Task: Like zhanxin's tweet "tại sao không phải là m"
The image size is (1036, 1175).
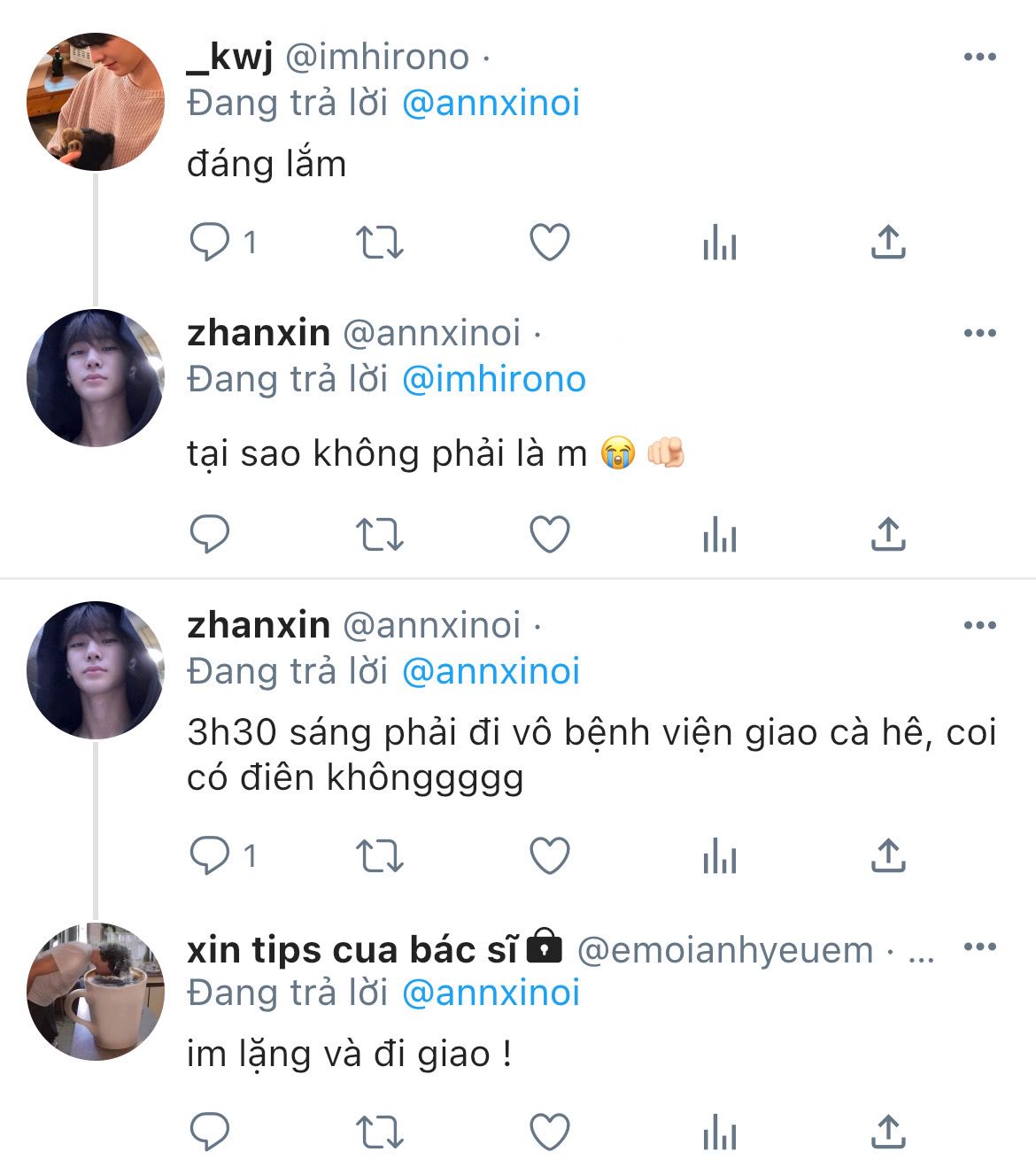Action: [549, 534]
